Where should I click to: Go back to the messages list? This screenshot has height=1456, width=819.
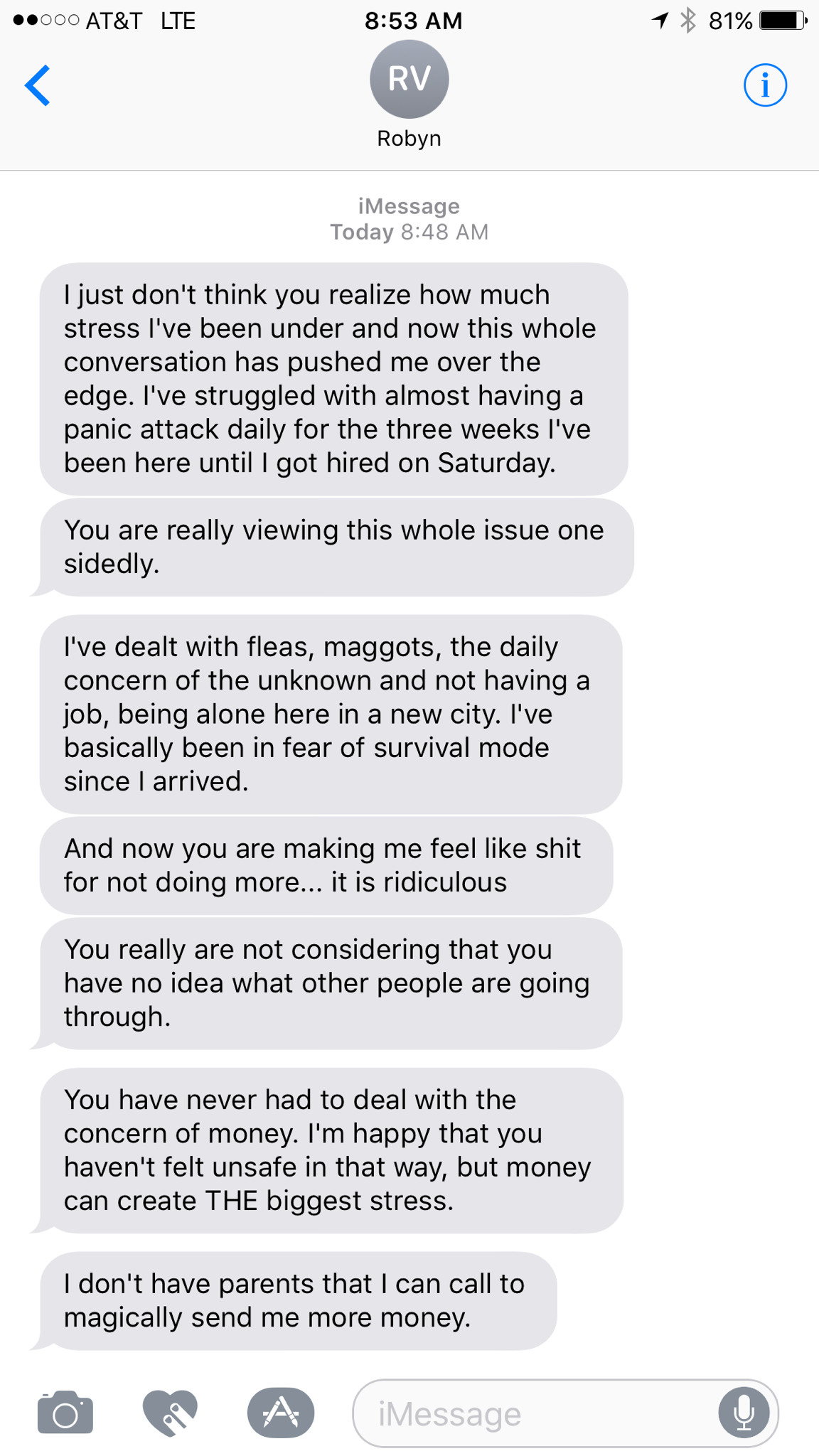38,85
